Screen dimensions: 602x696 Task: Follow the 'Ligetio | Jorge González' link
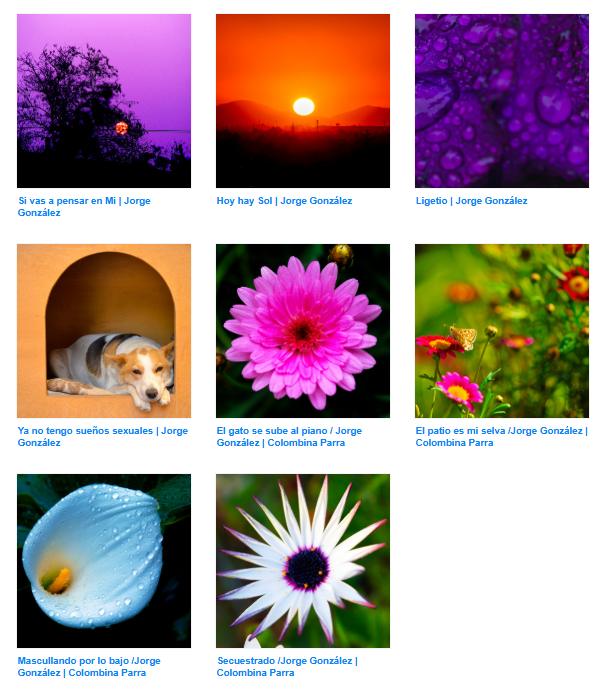click(x=471, y=201)
